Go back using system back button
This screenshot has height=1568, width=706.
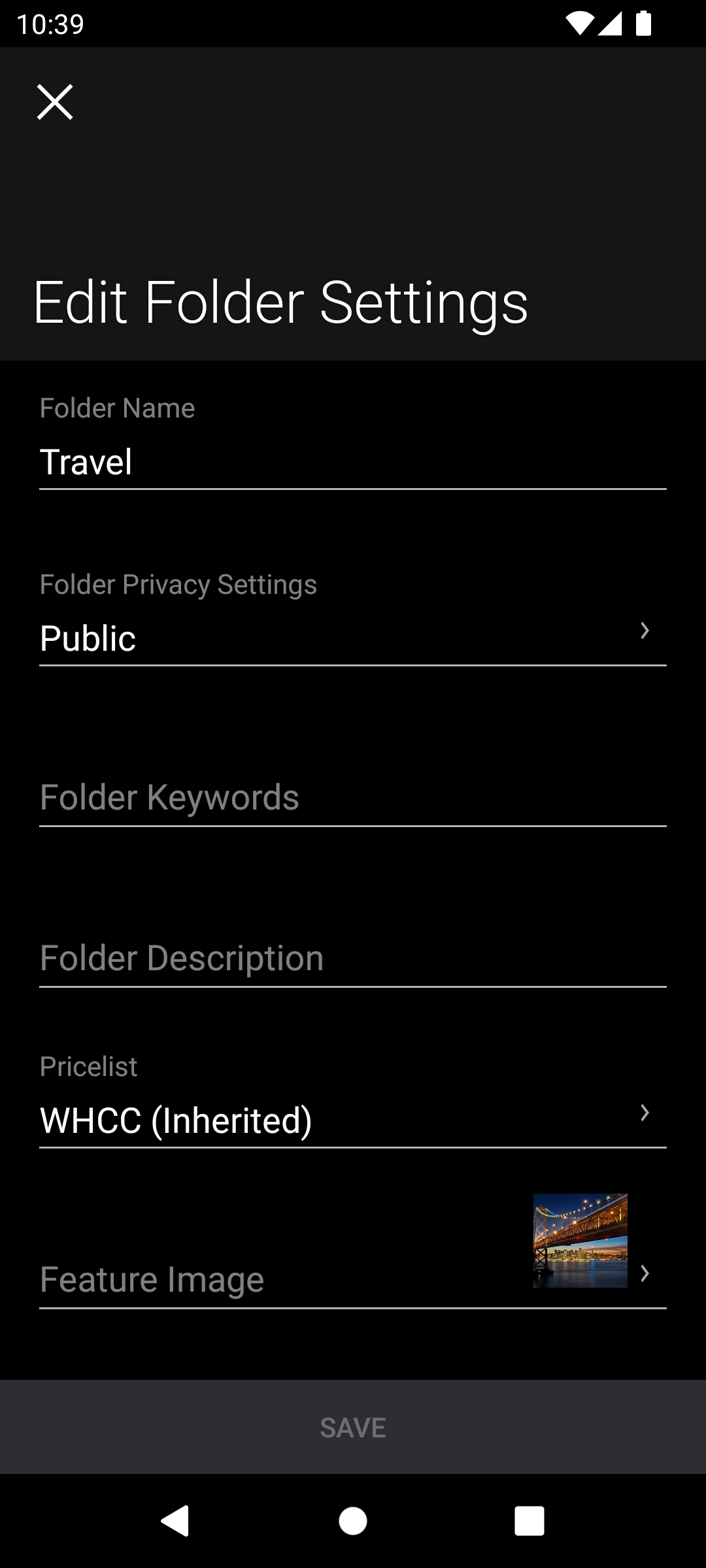(x=175, y=1521)
